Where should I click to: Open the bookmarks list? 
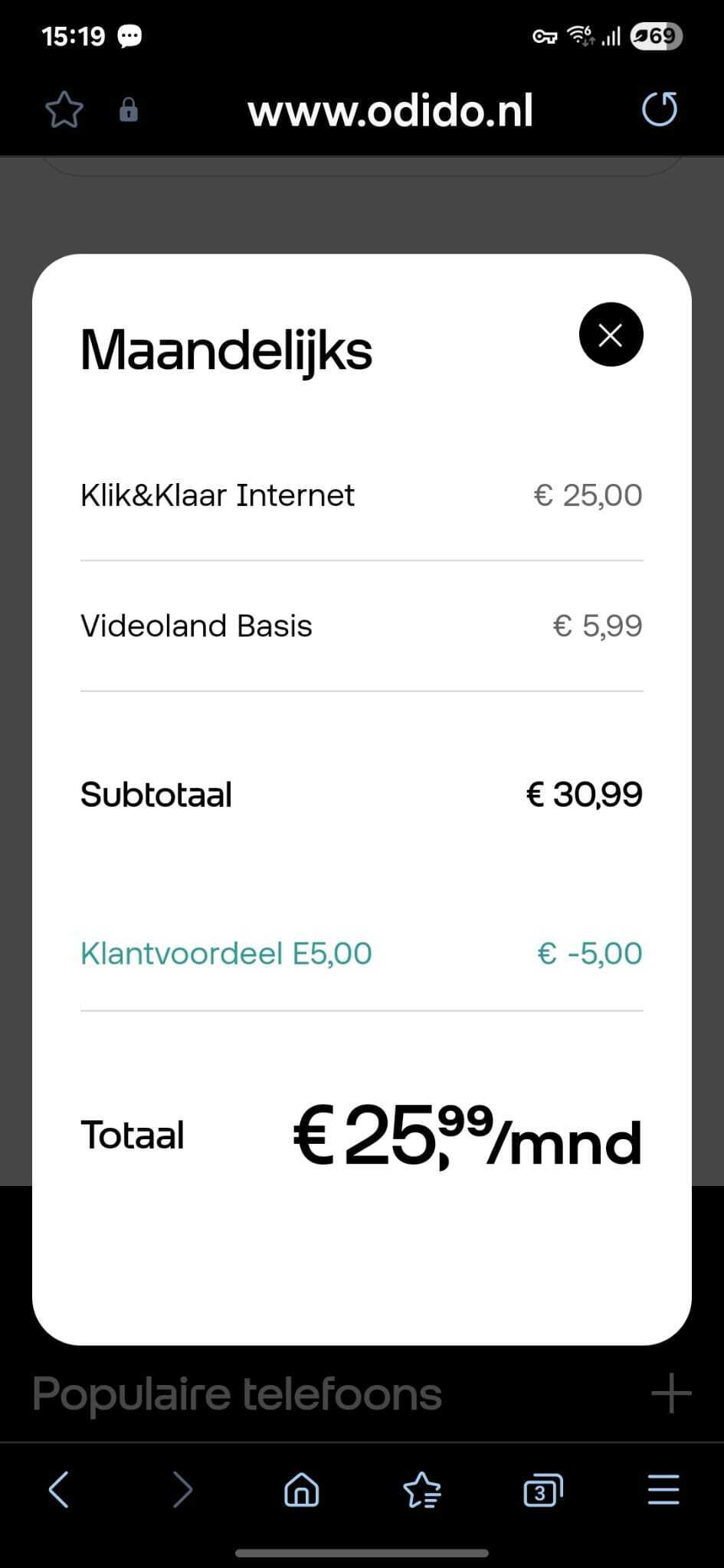(x=421, y=1490)
